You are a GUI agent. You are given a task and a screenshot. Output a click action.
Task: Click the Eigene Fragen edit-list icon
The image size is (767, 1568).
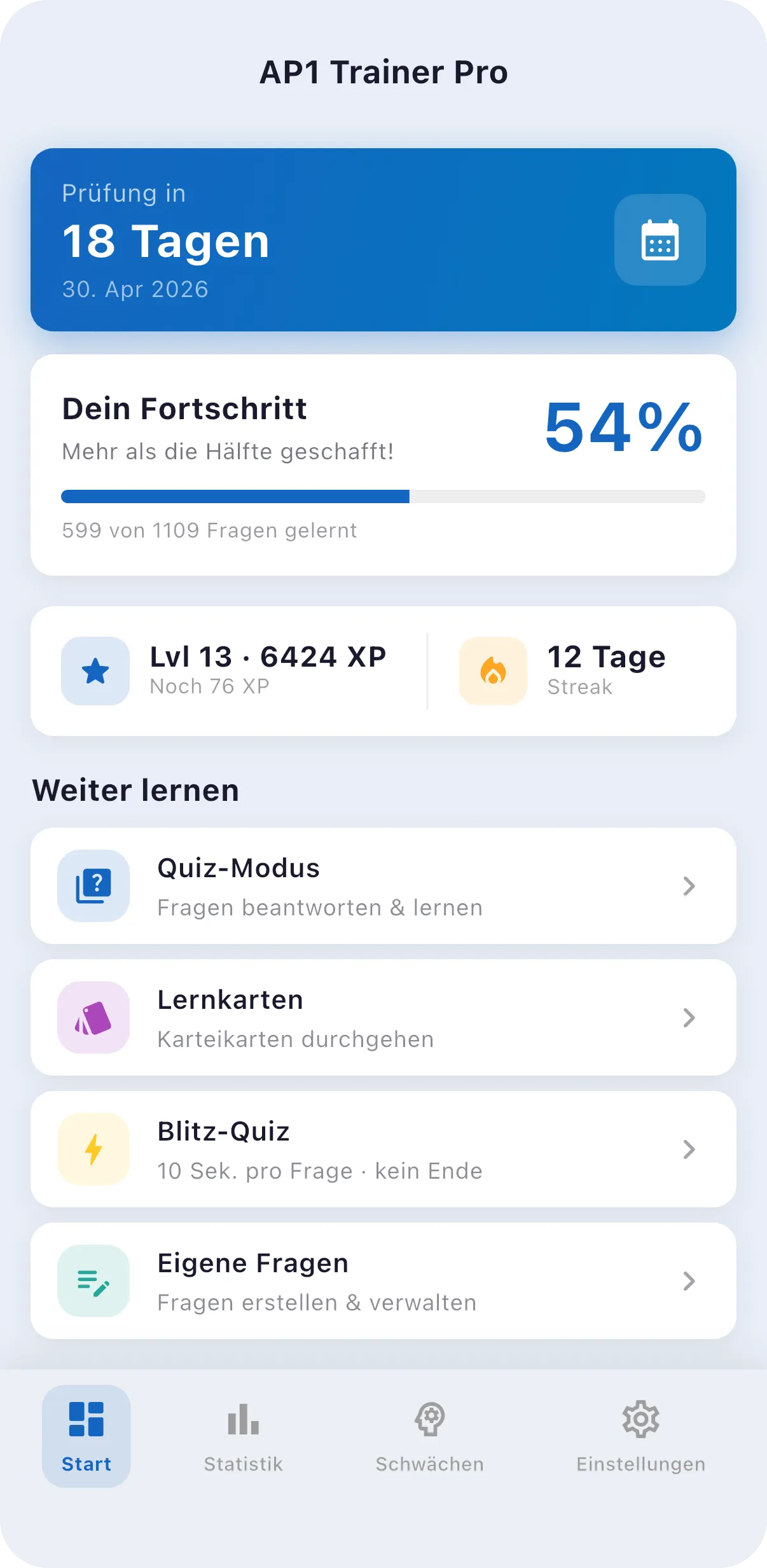click(x=93, y=1281)
